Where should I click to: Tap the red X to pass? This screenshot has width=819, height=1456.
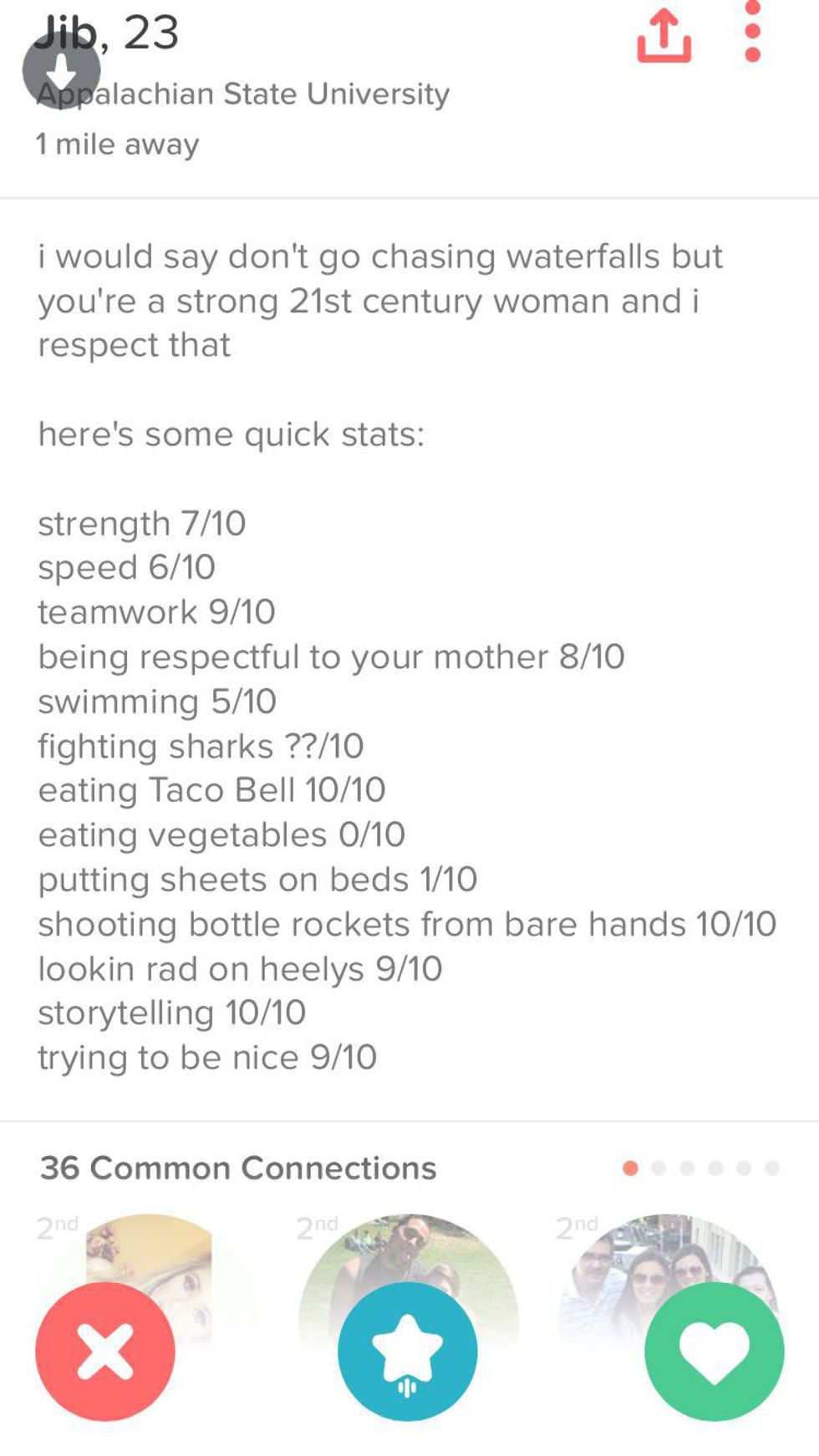coord(105,1351)
